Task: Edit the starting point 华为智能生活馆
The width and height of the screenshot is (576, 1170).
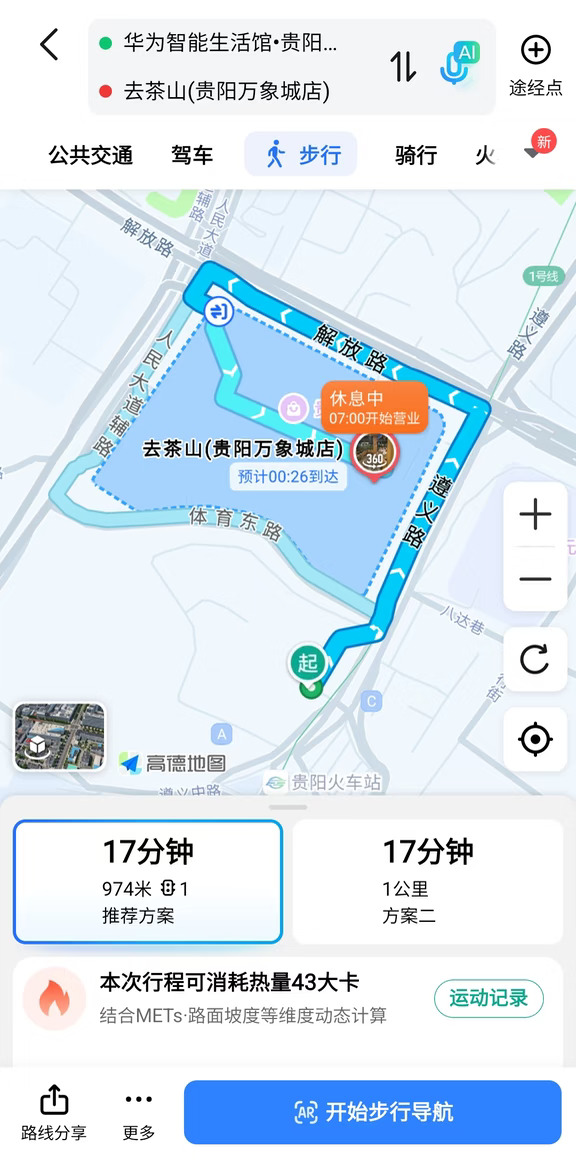Action: pos(230,43)
